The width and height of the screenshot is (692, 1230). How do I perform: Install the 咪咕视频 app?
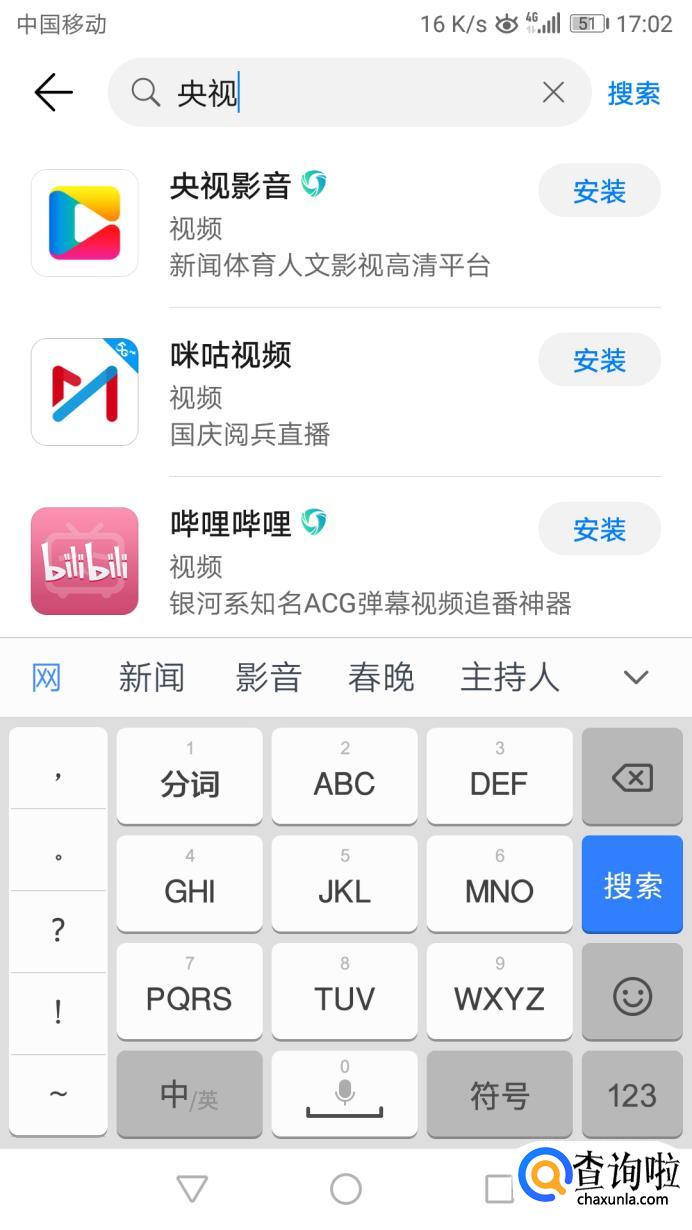click(x=599, y=360)
